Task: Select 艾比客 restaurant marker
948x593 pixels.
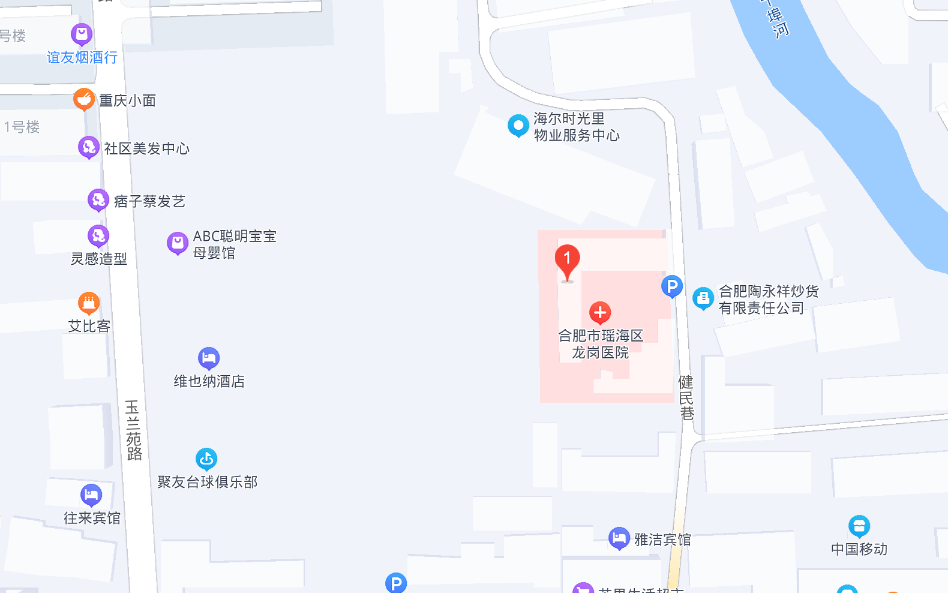Action: [89, 303]
